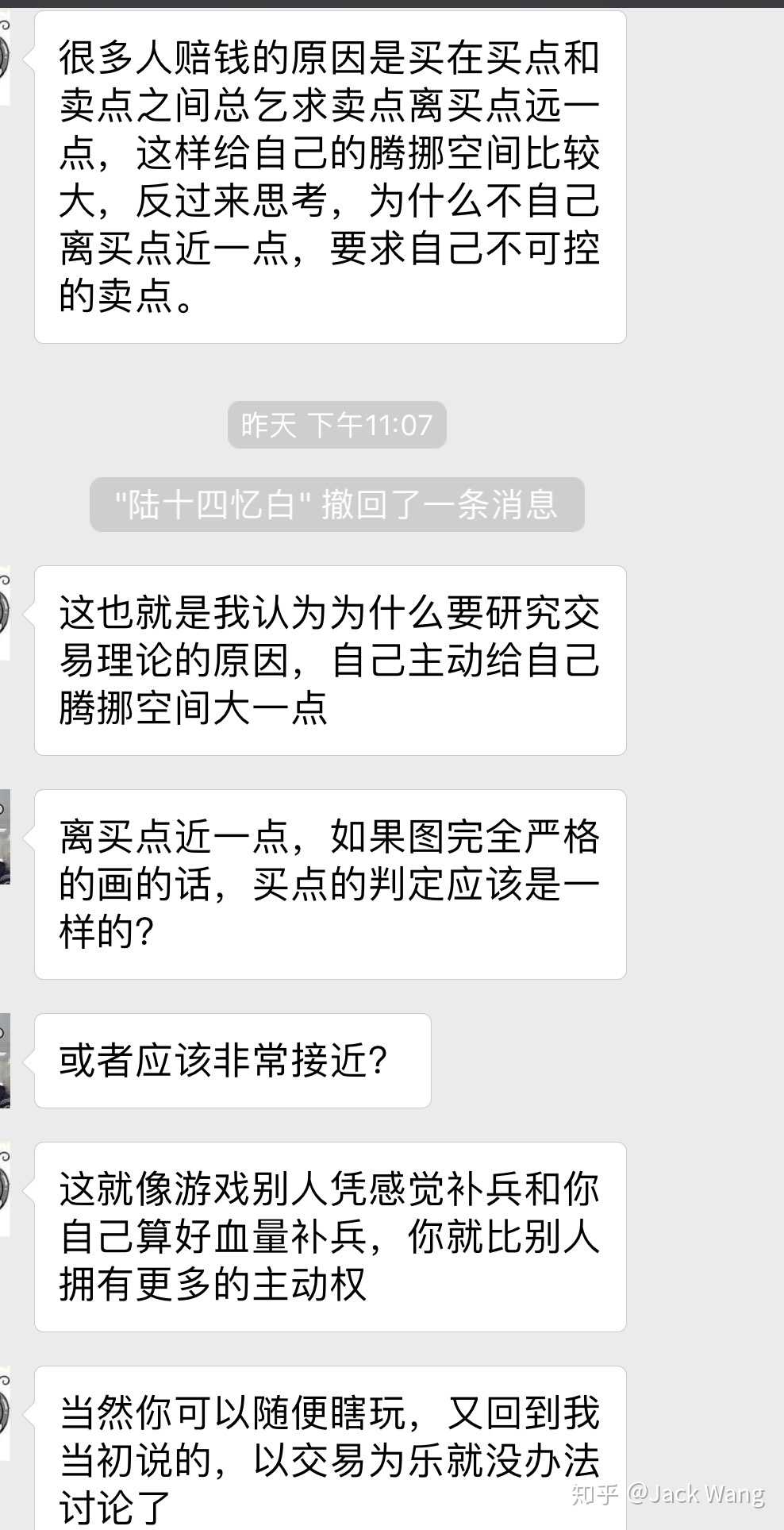
Task: Open avatar beside the 很多人赔钱的原因 message
Action: coord(4,57)
